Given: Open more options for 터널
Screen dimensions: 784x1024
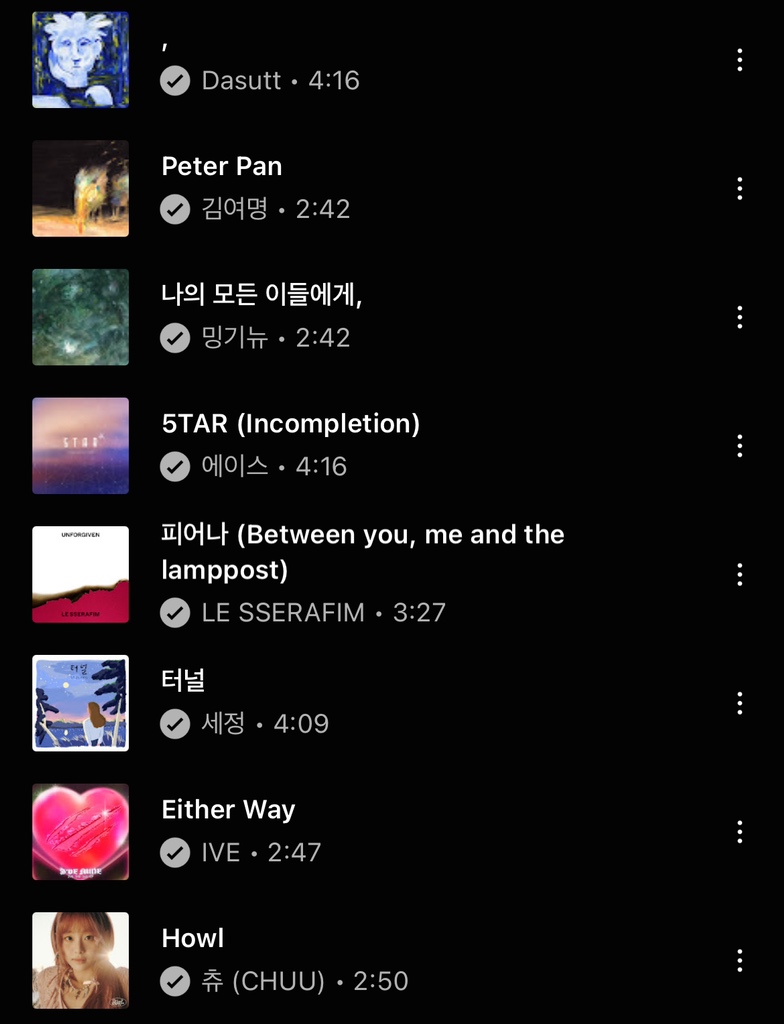Looking at the screenshot, I should (739, 703).
